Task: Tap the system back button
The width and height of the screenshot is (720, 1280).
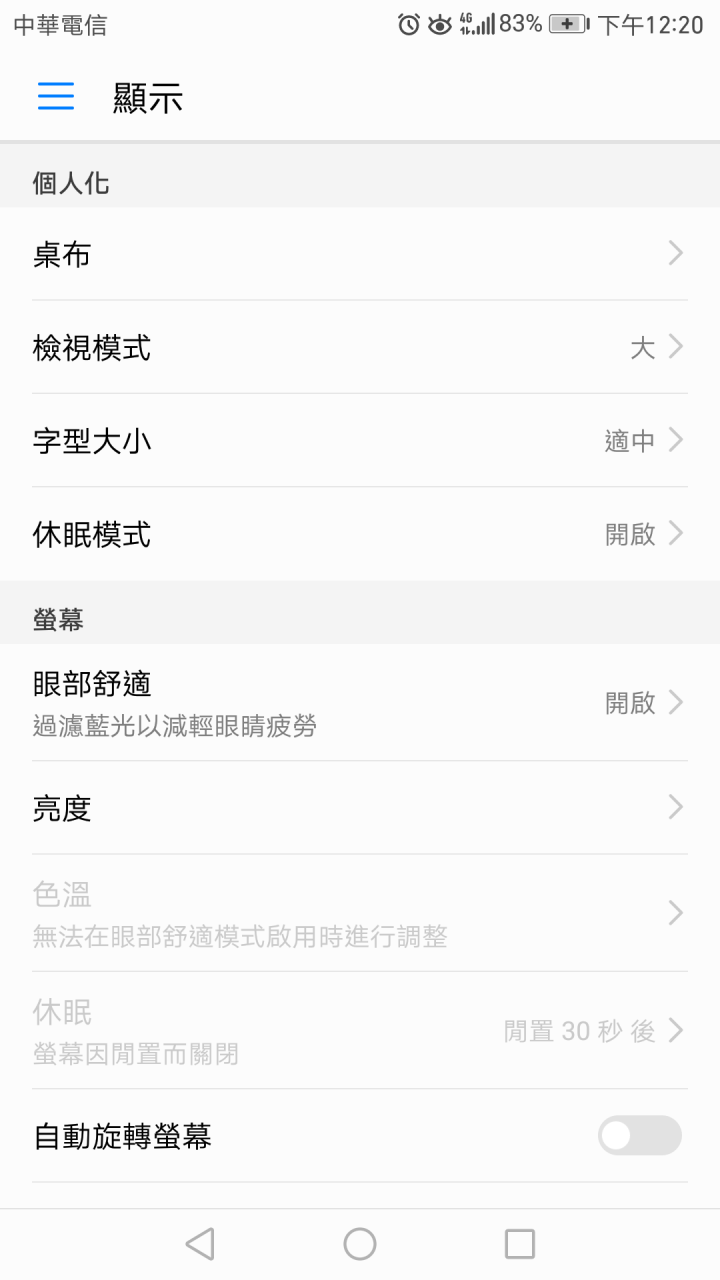Action: pyautogui.click(x=200, y=1244)
